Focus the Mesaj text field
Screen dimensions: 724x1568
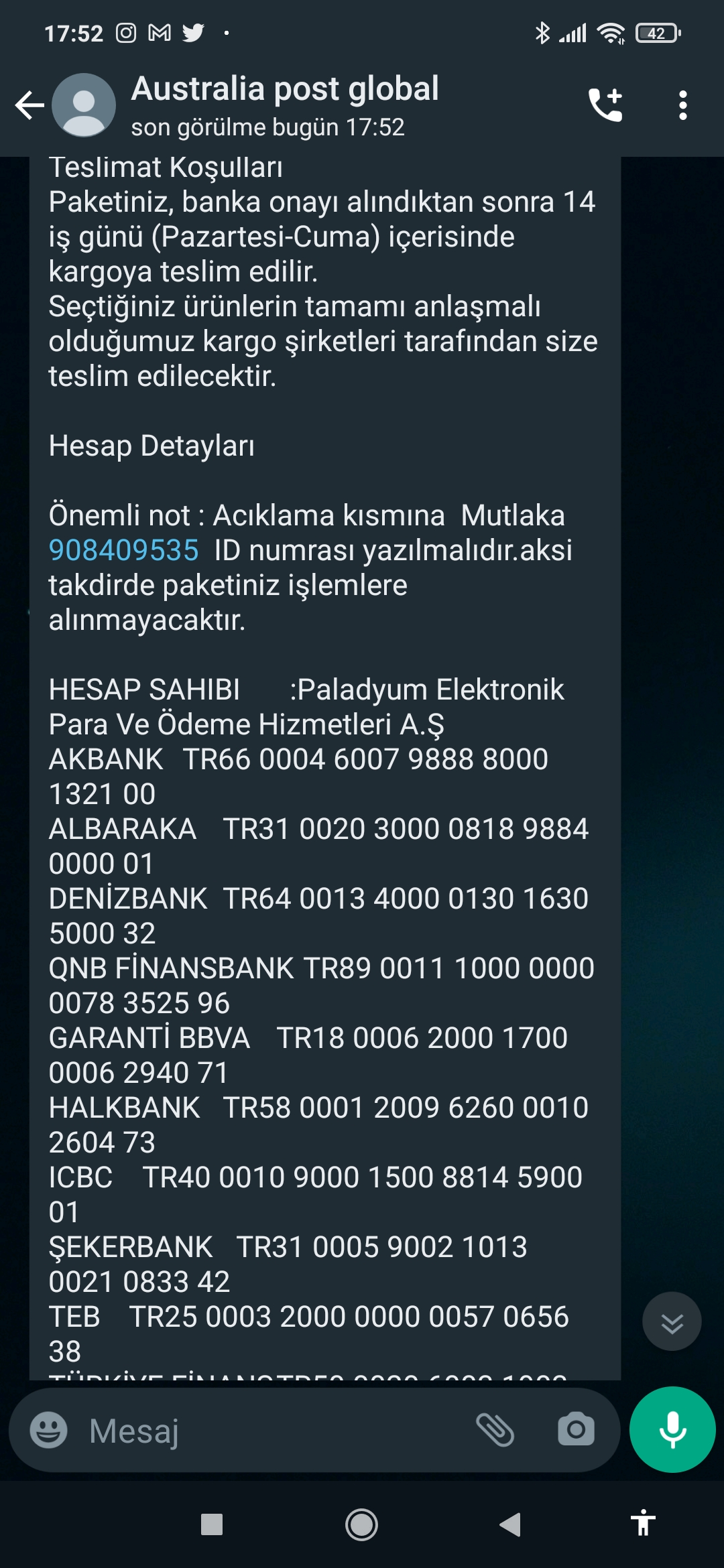(268, 1430)
